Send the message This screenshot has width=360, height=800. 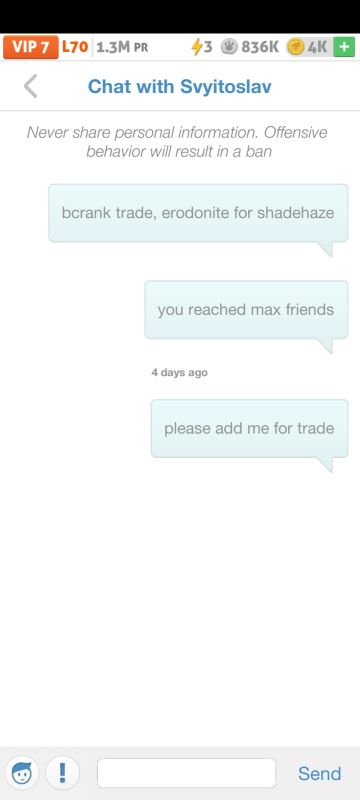pyautogui.click(x=319, y=773)
